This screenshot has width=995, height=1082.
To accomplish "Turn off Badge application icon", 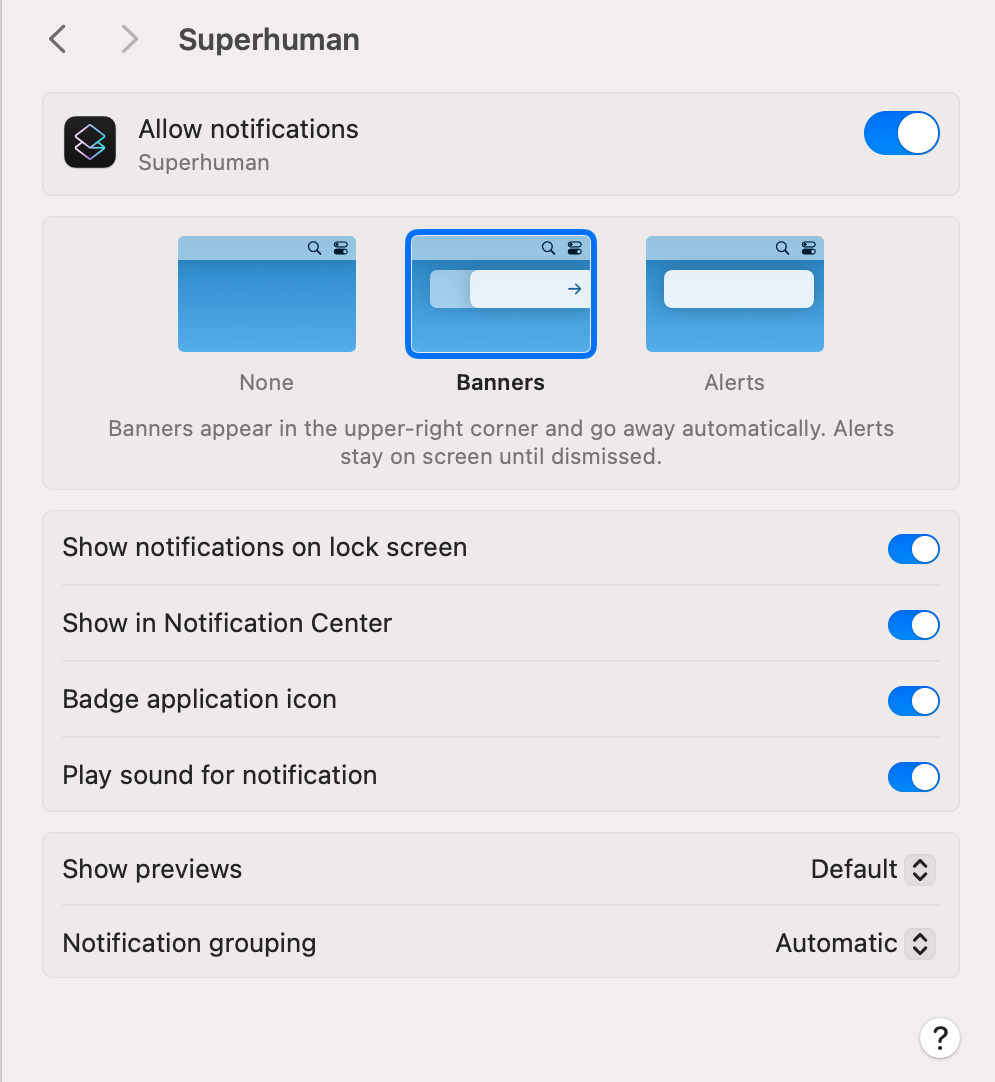I will pos(913,701).
